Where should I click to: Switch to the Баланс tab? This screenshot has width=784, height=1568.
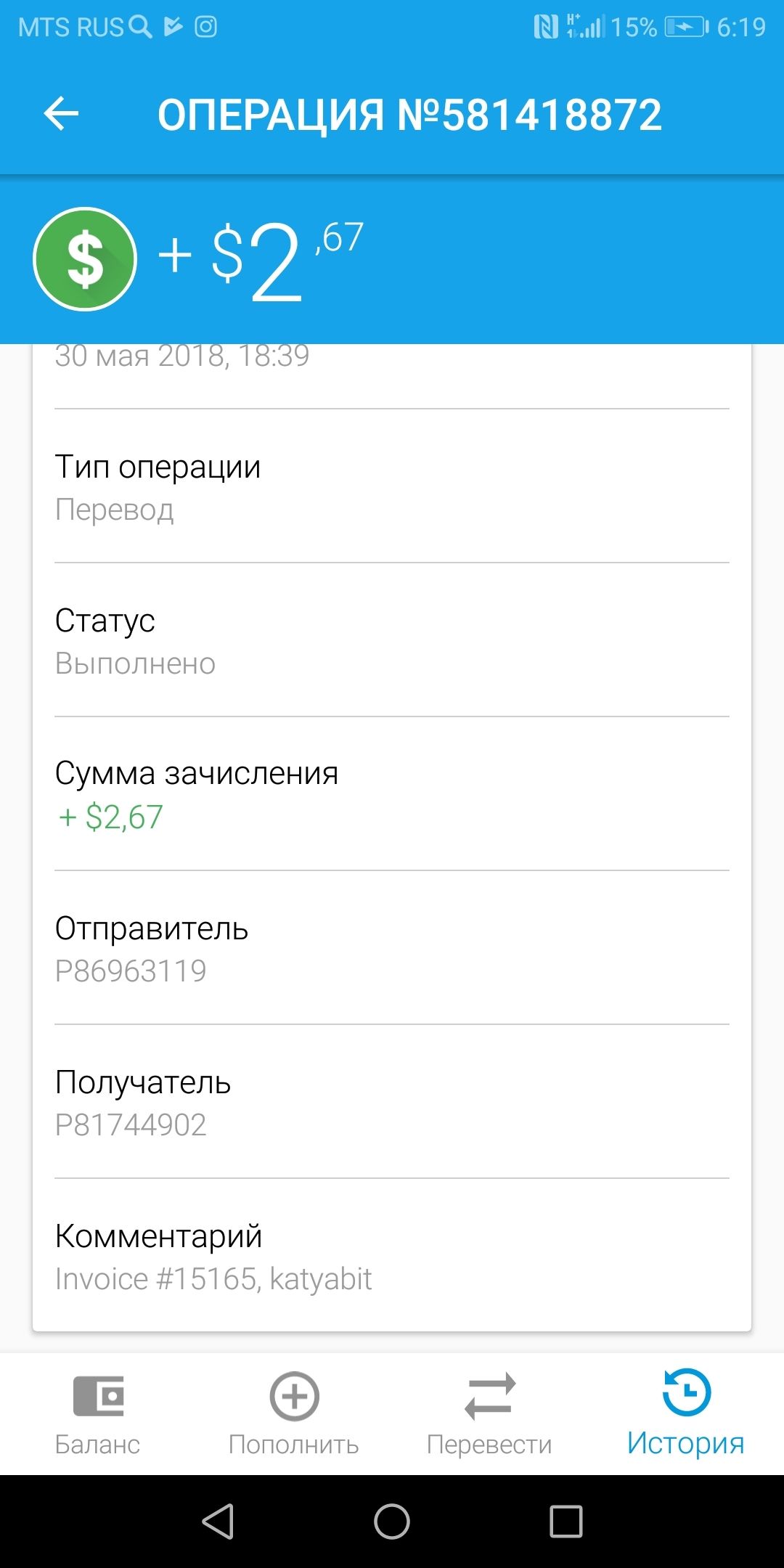coord(98,1415)
